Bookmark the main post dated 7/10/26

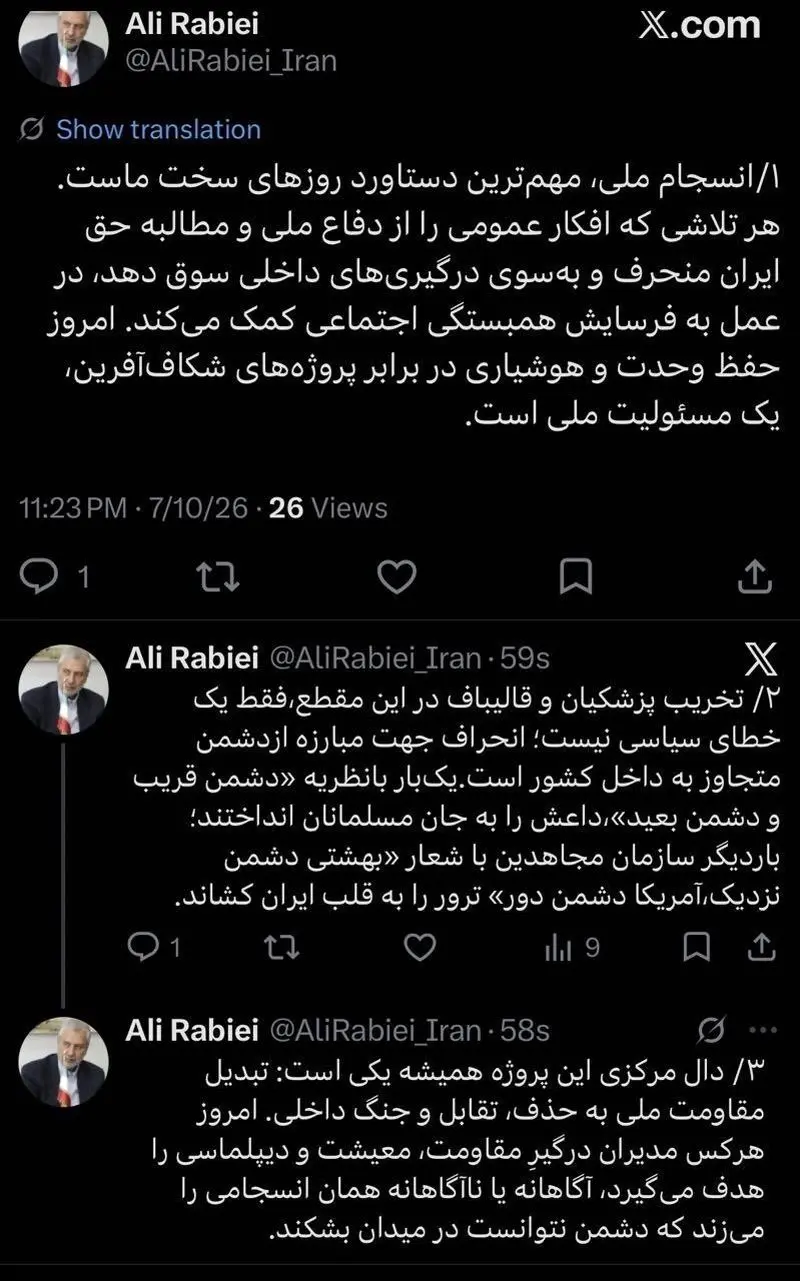(x=575, y=576)
